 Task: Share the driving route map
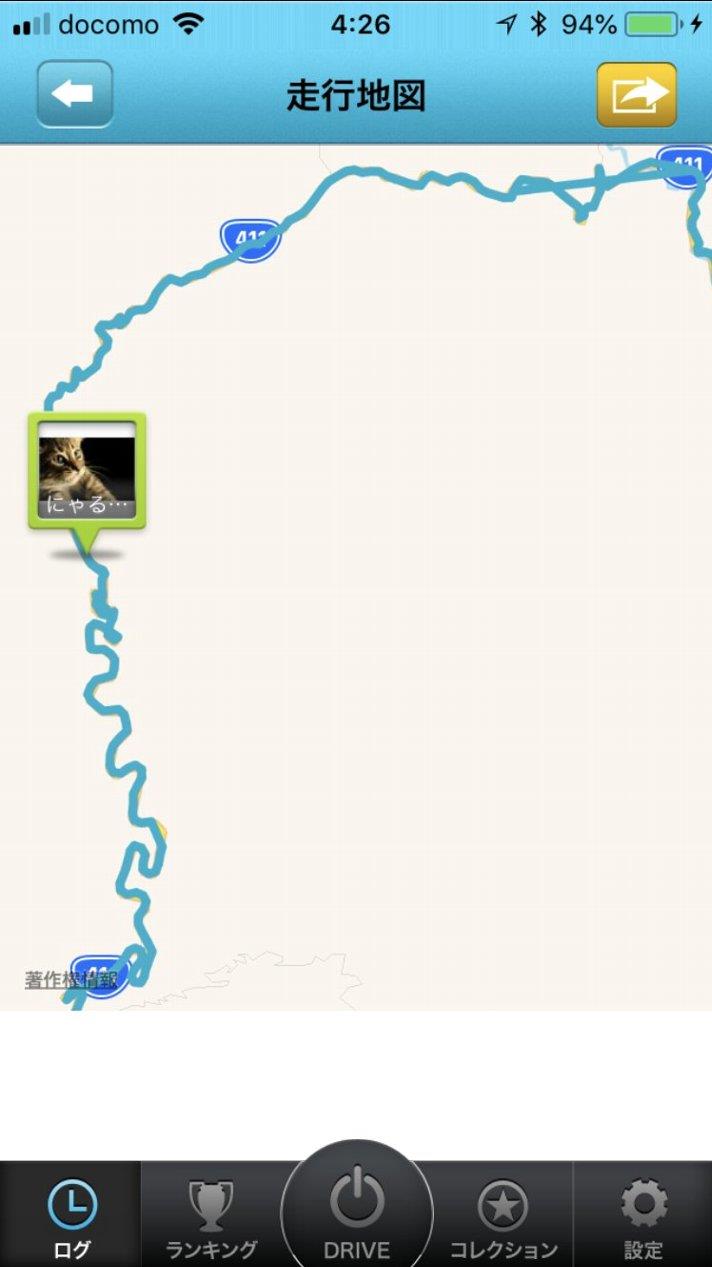pyautogui.click(x=636, y=95)
